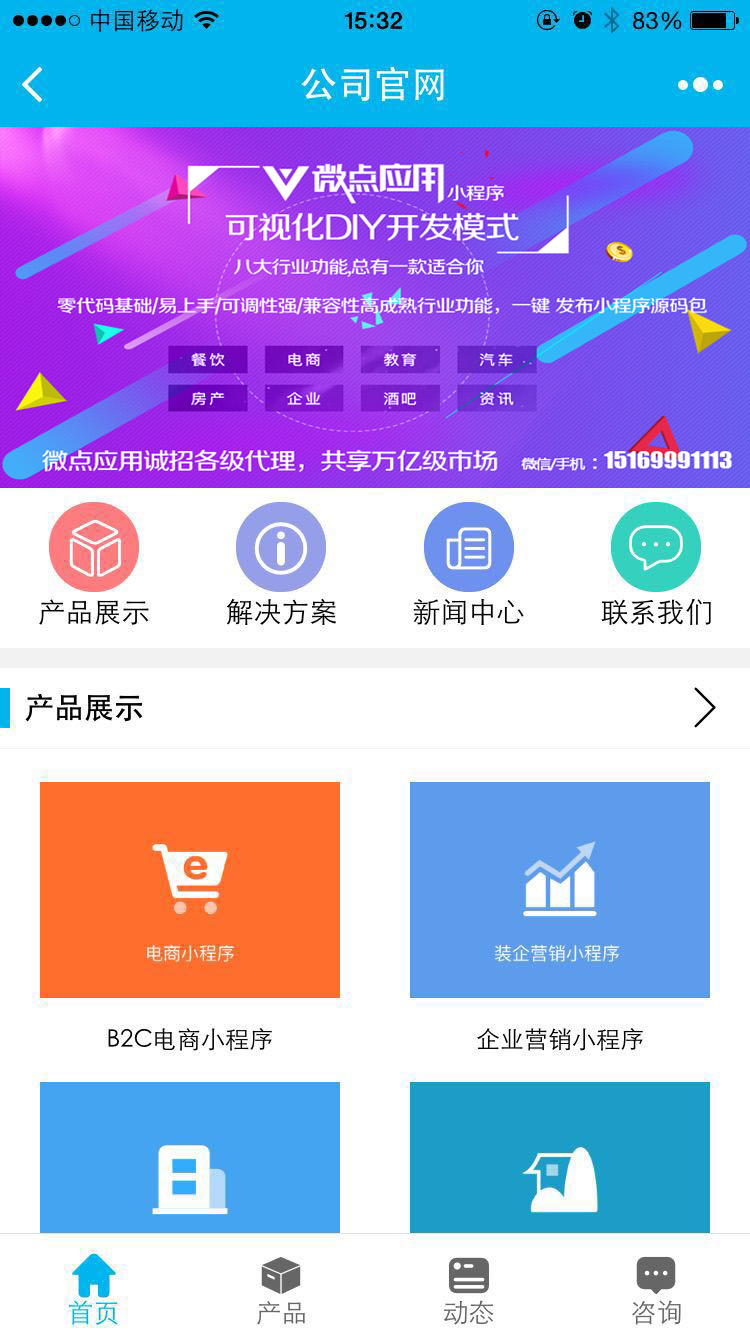Go to 新闻中心
Viewport: 750px width, 1334px height.
pyautogui.click(x=468, y=548)
